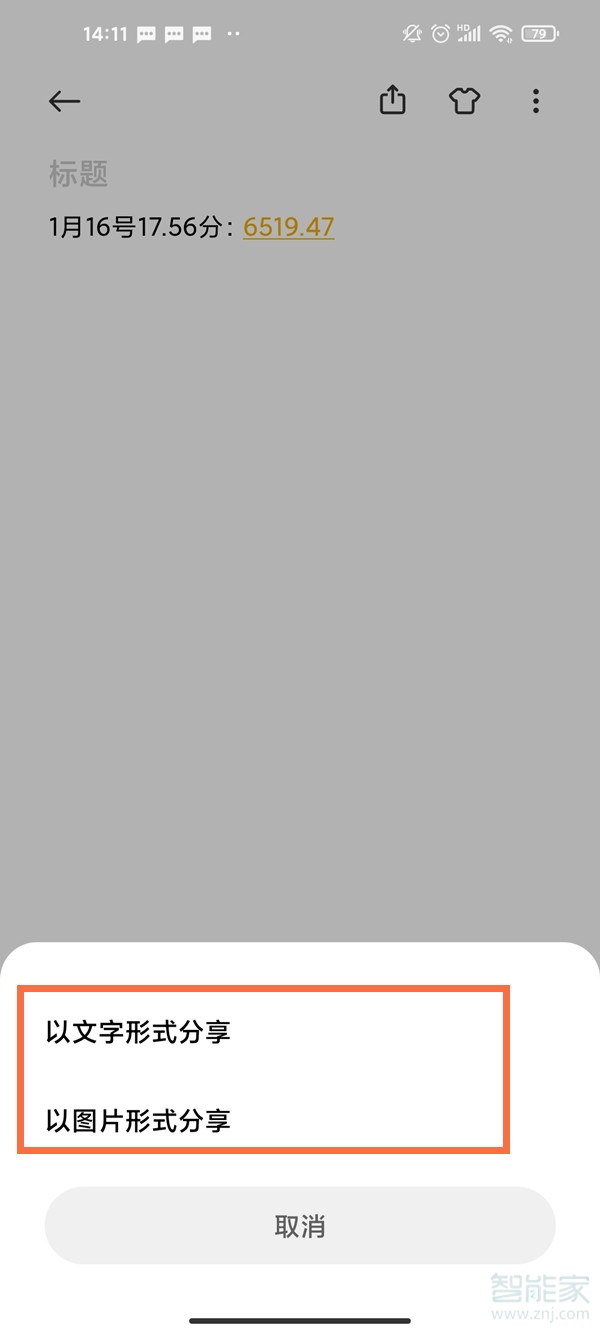600x1333 pixels.
Task: Tap the share icon in toolbar
Action: [x=393, y=101]
